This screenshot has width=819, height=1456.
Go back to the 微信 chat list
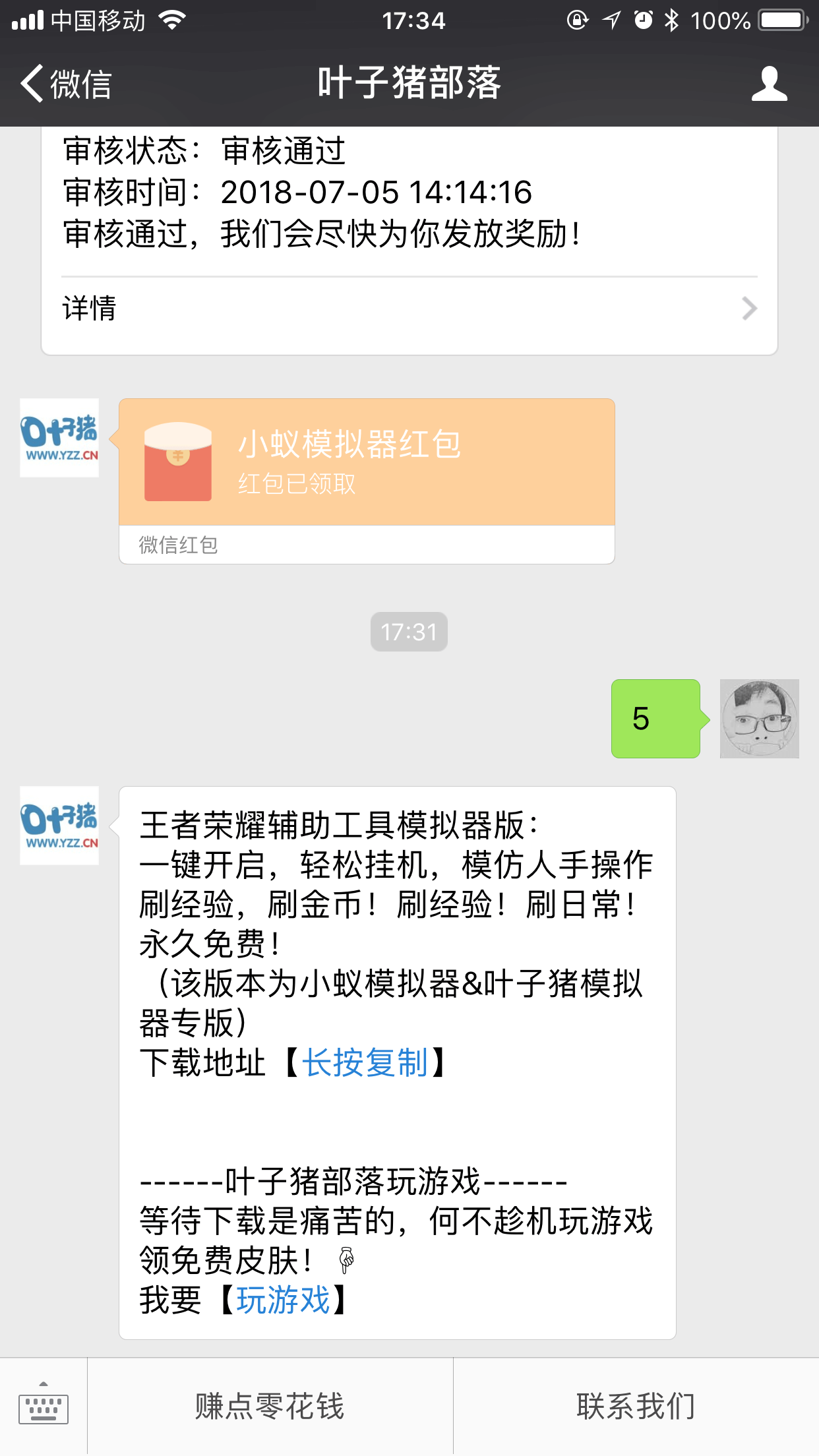pyautogui.click(x=66, y=84)
